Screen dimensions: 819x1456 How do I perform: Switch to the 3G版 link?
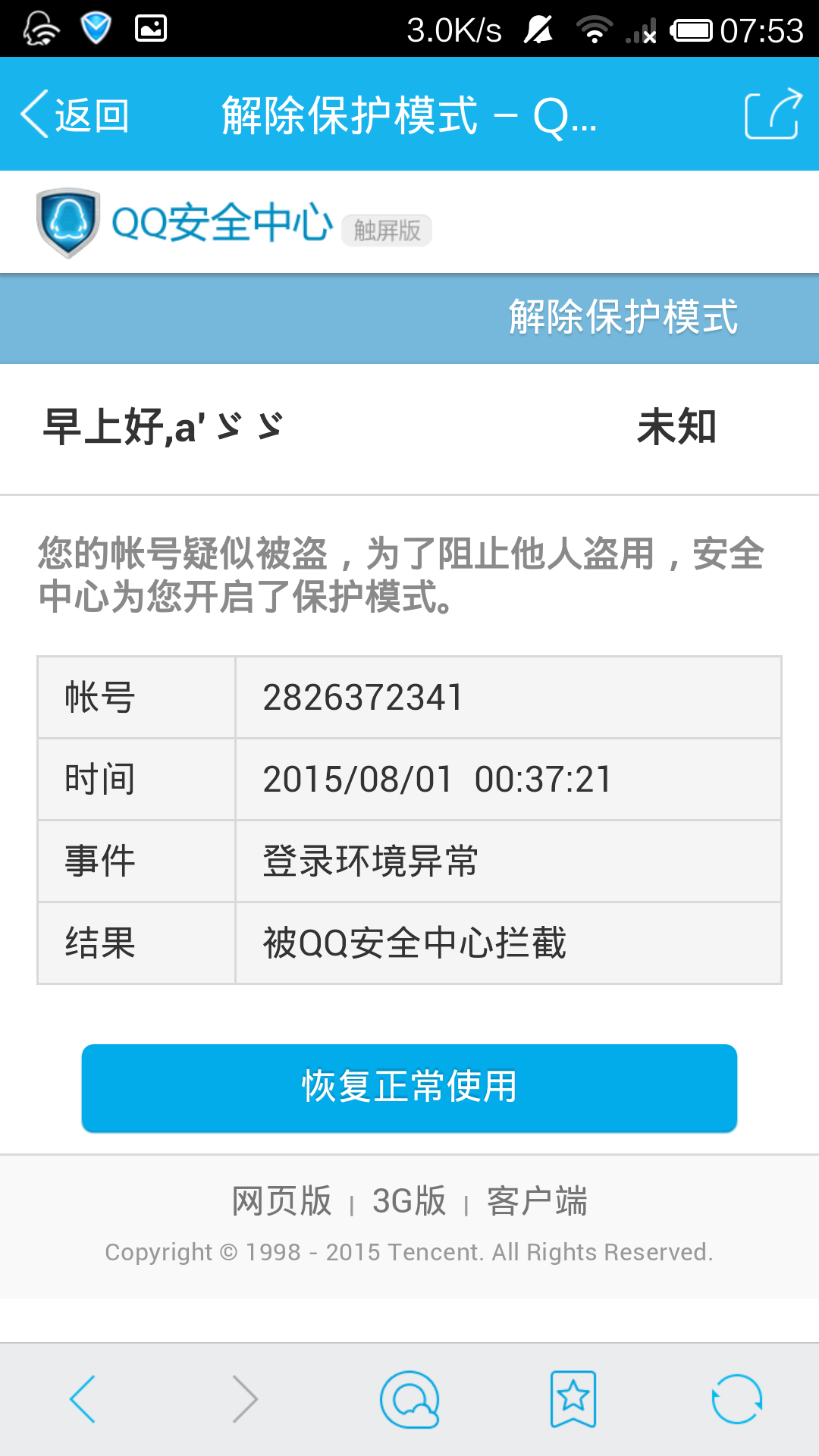(409, 1201)
